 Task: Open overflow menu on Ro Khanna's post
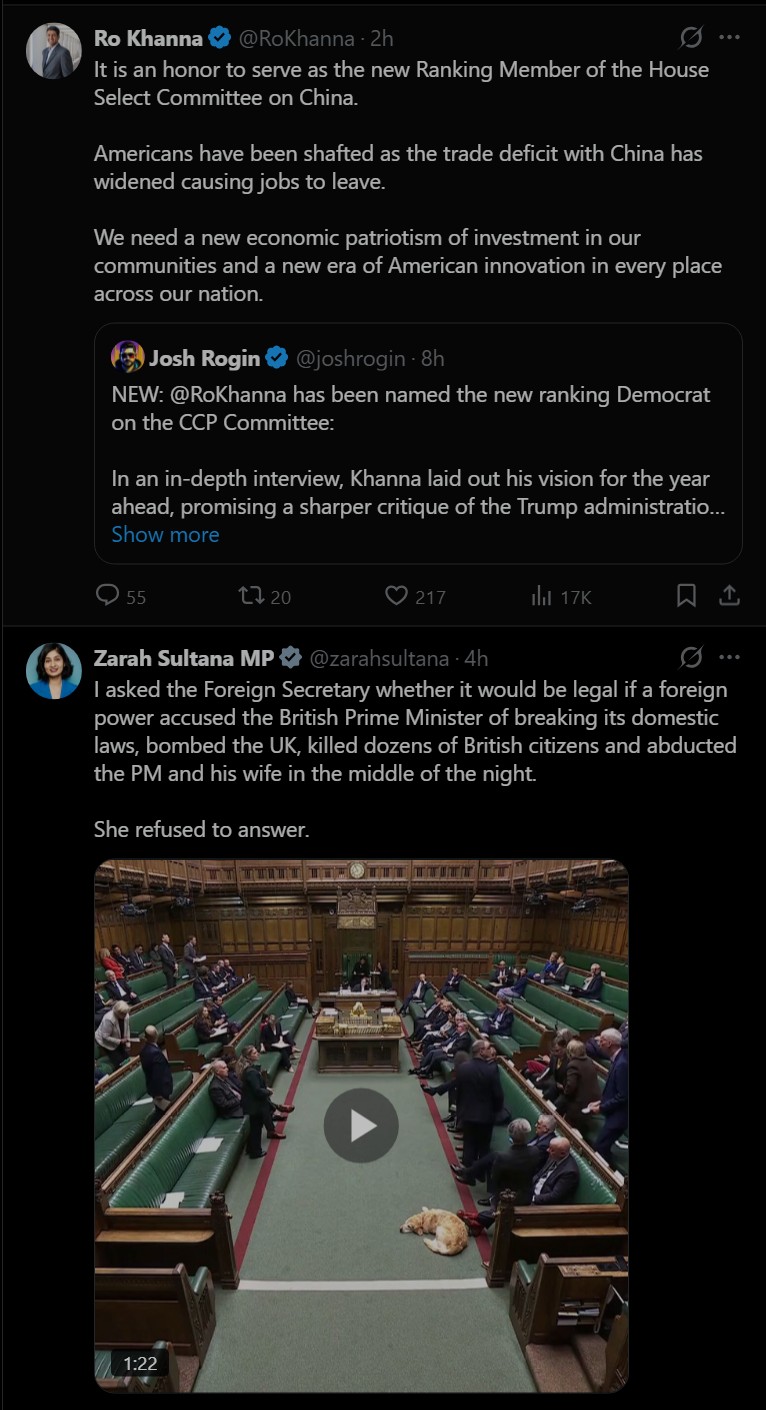(x=730, y=38)
